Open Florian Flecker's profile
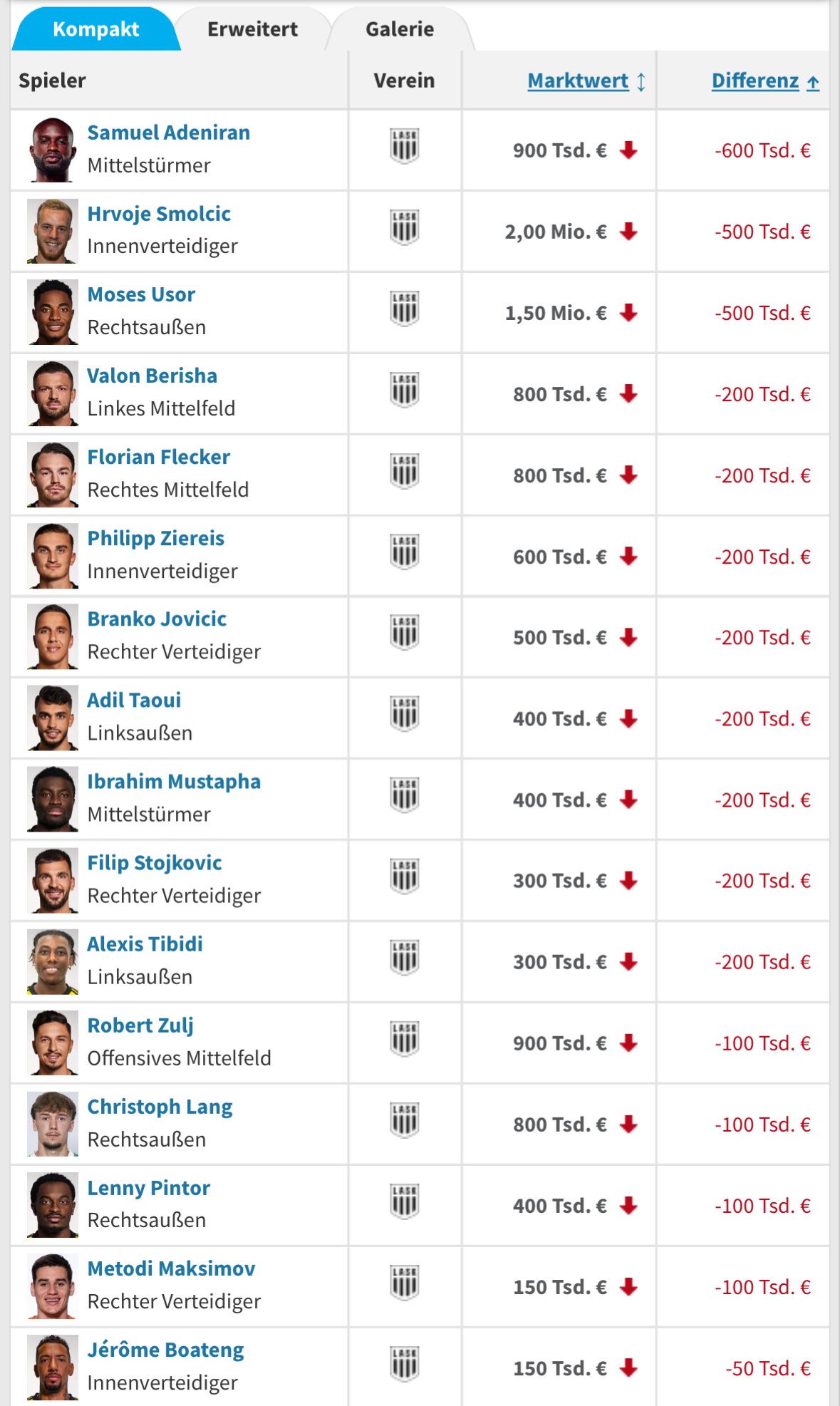 pyautogui.click(x=158, y=457)
